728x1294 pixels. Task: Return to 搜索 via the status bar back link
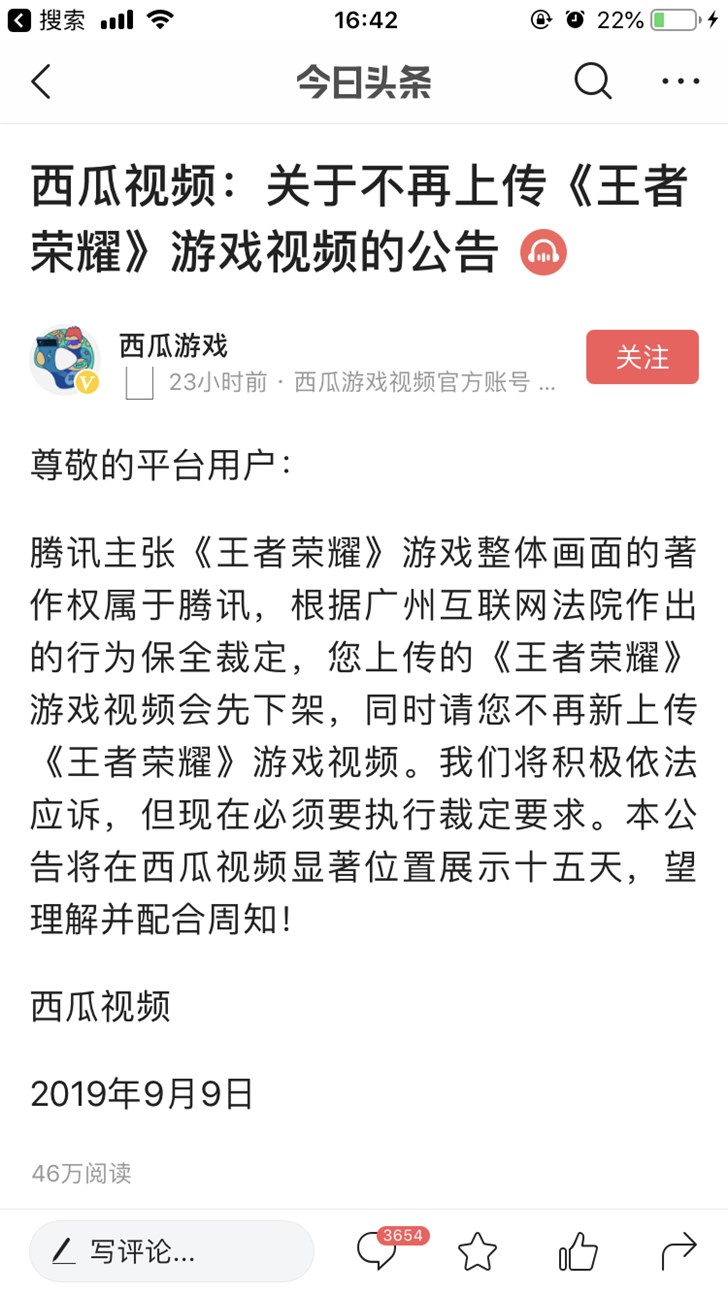point(47,20)
